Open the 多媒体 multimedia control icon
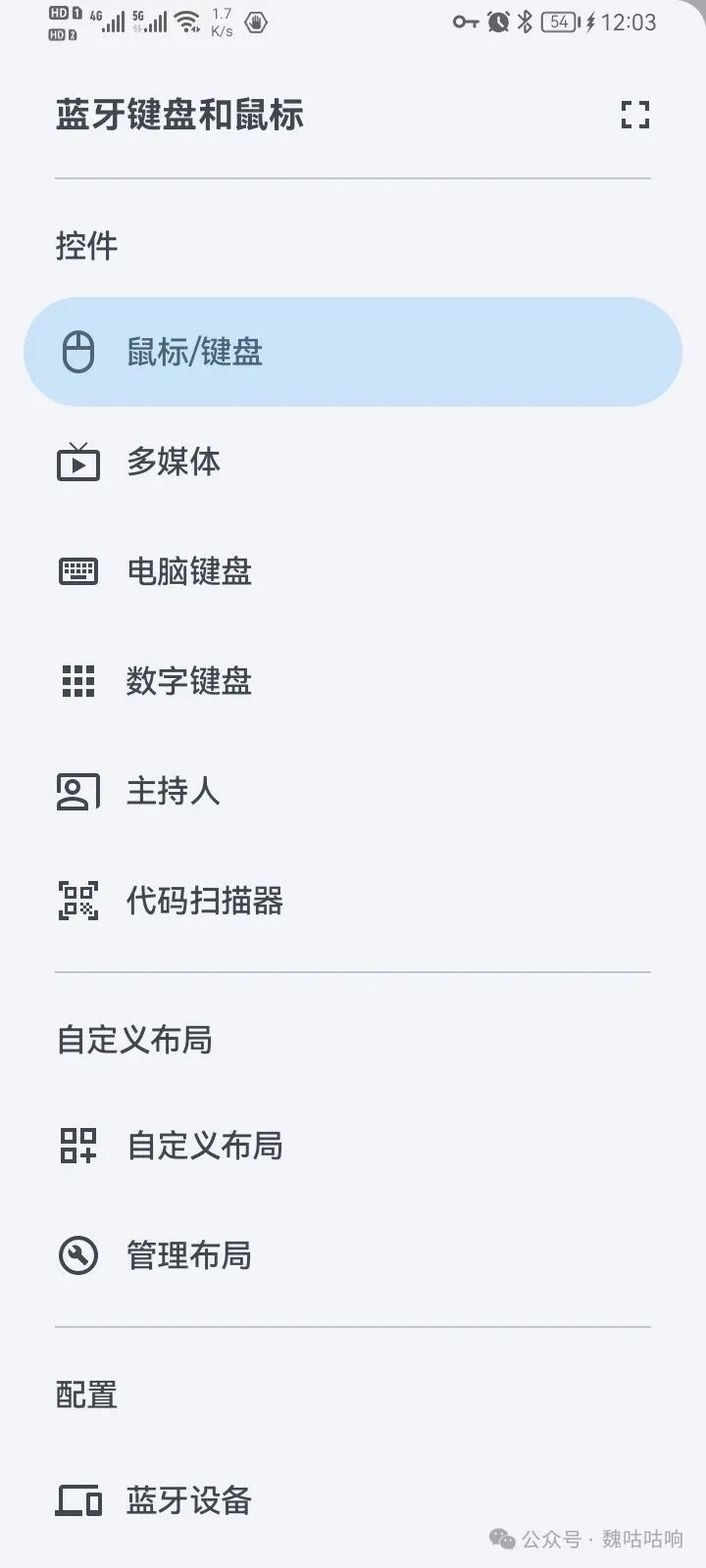The width and height of the screenshot is (706, 1568). click(x=78, y=462)
